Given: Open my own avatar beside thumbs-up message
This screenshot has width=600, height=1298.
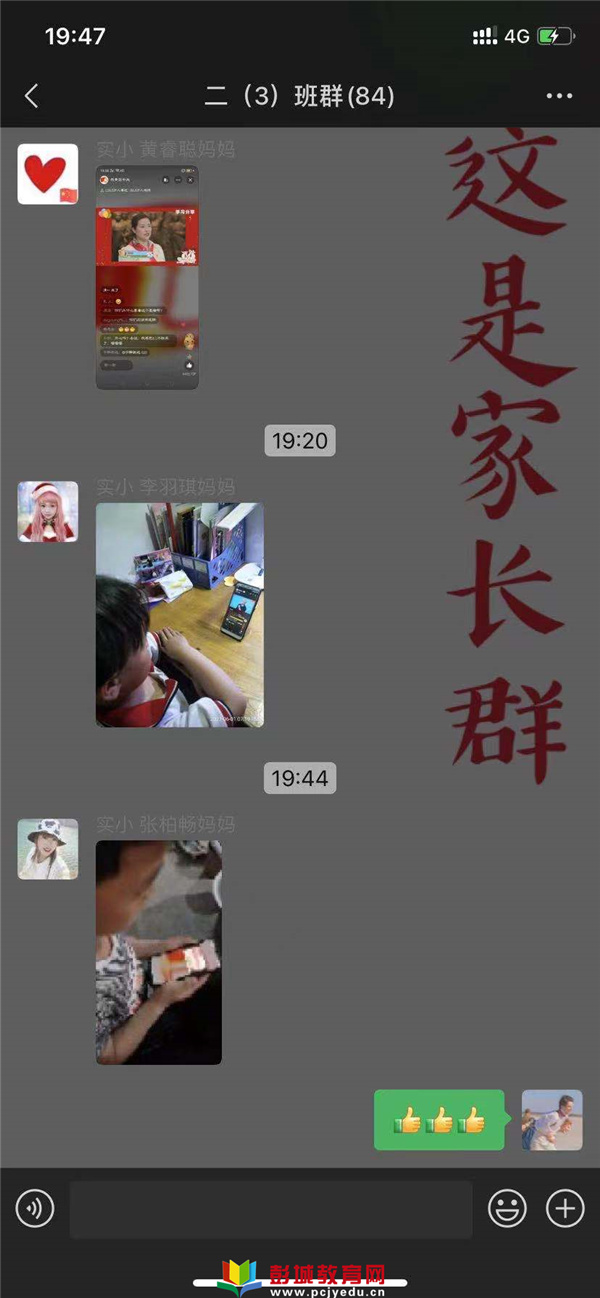Looking at the screenshot, I should tap(552, 1120).
